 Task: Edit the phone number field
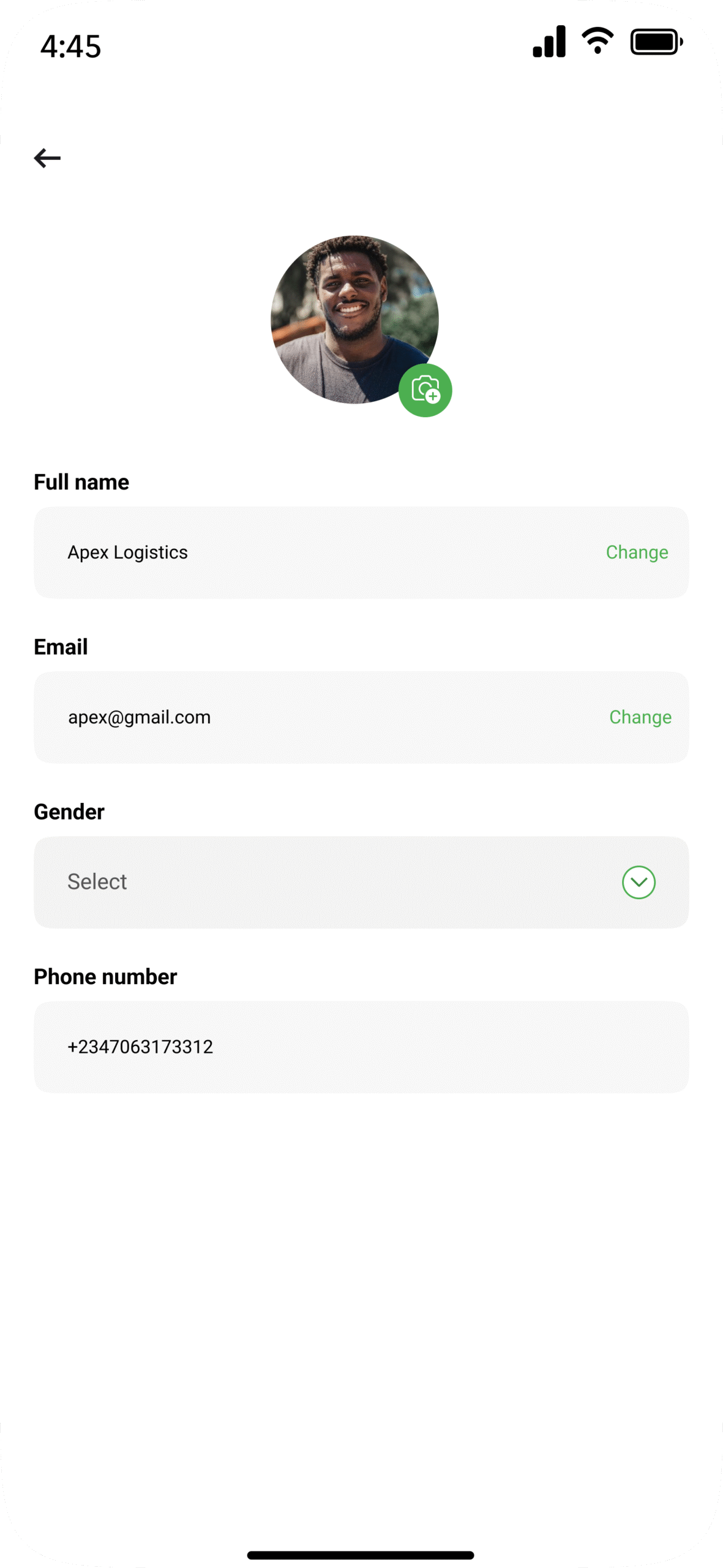[361, 1047]
